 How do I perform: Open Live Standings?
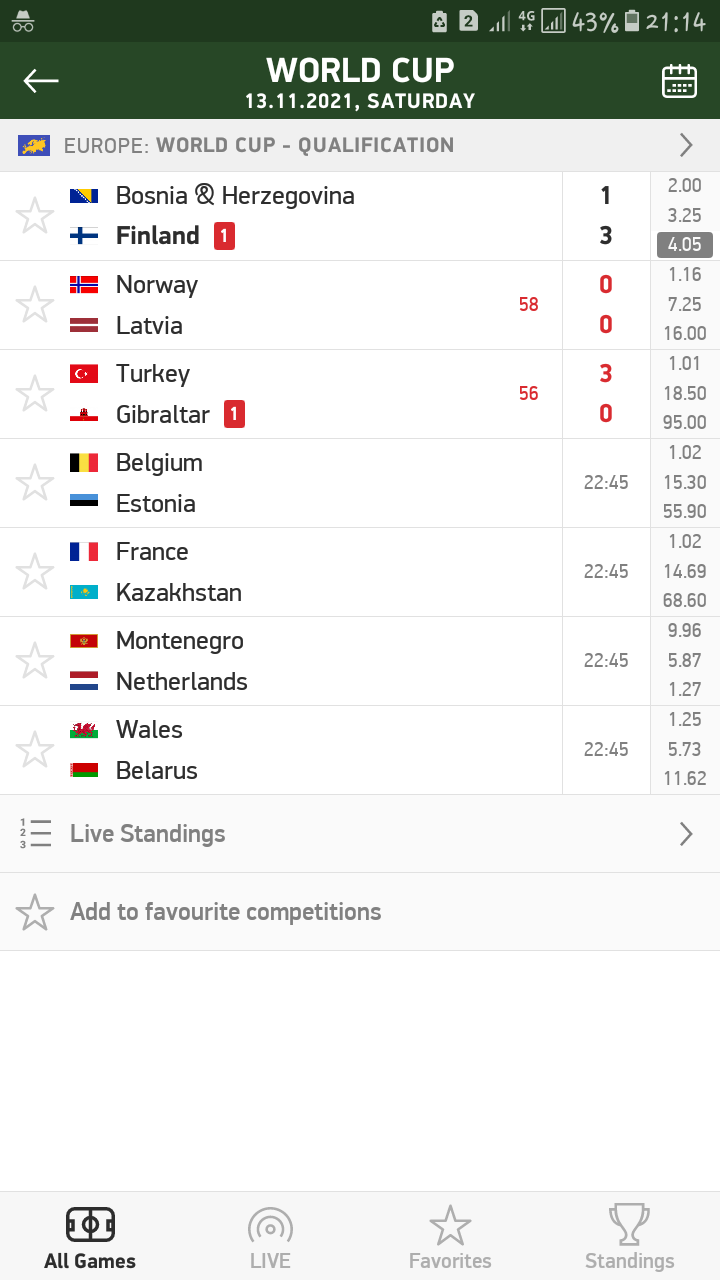pos(360,834)
